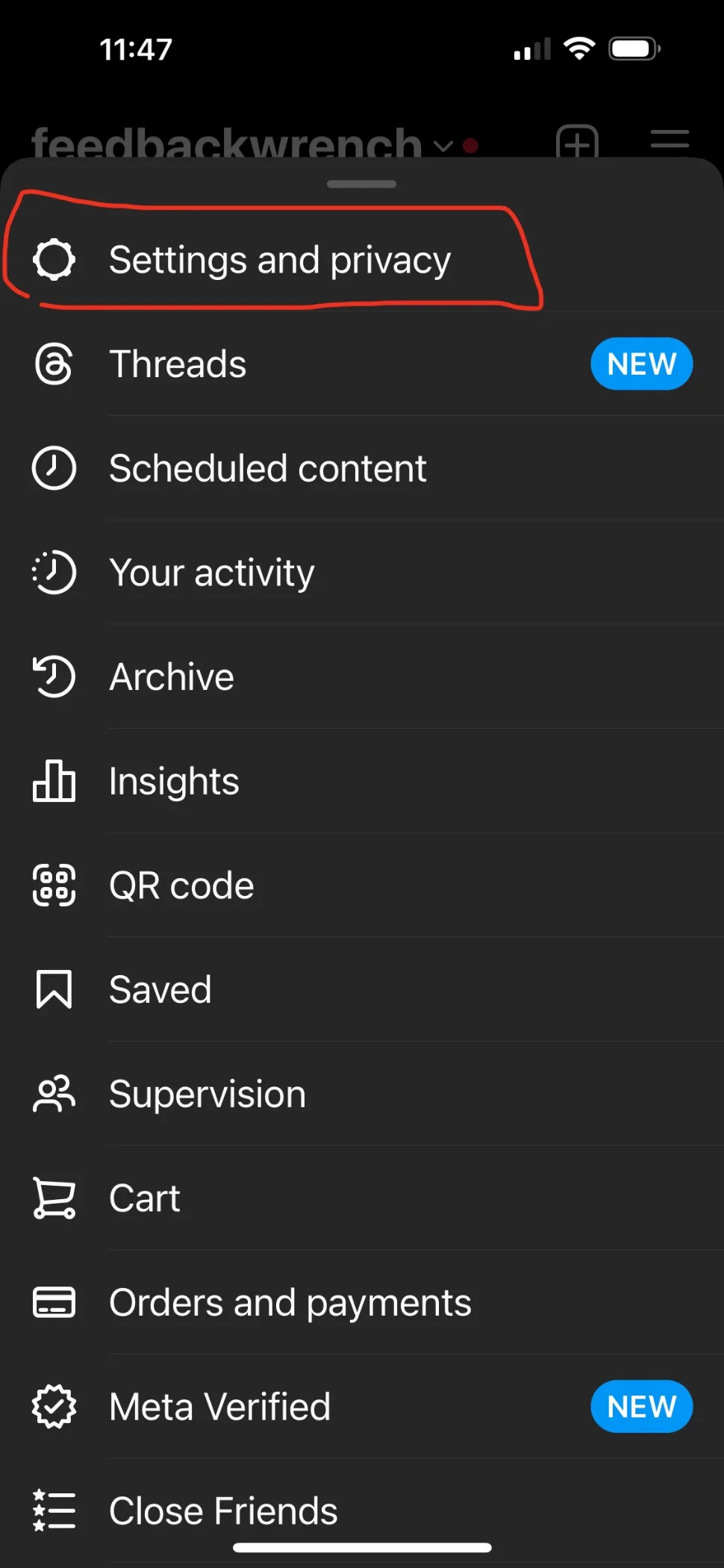Image resolution: width=724 pixels, height=1568 pixels.
Task: Open Saved posts
Action: click(160, 990)
